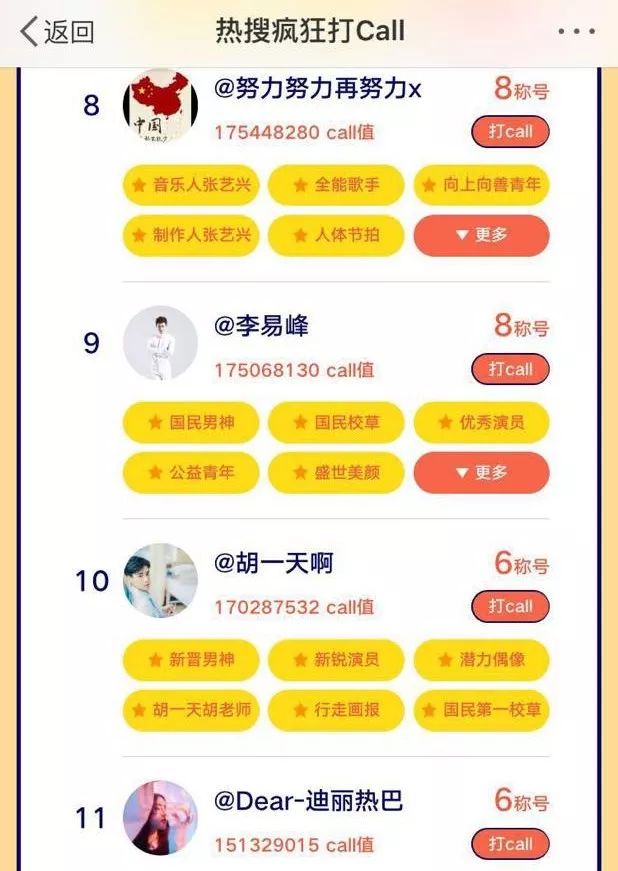Give 打call to 胡一天啊
Image resolution: width=618 pixels, height=871 pixels.
(x=510, y=606)
